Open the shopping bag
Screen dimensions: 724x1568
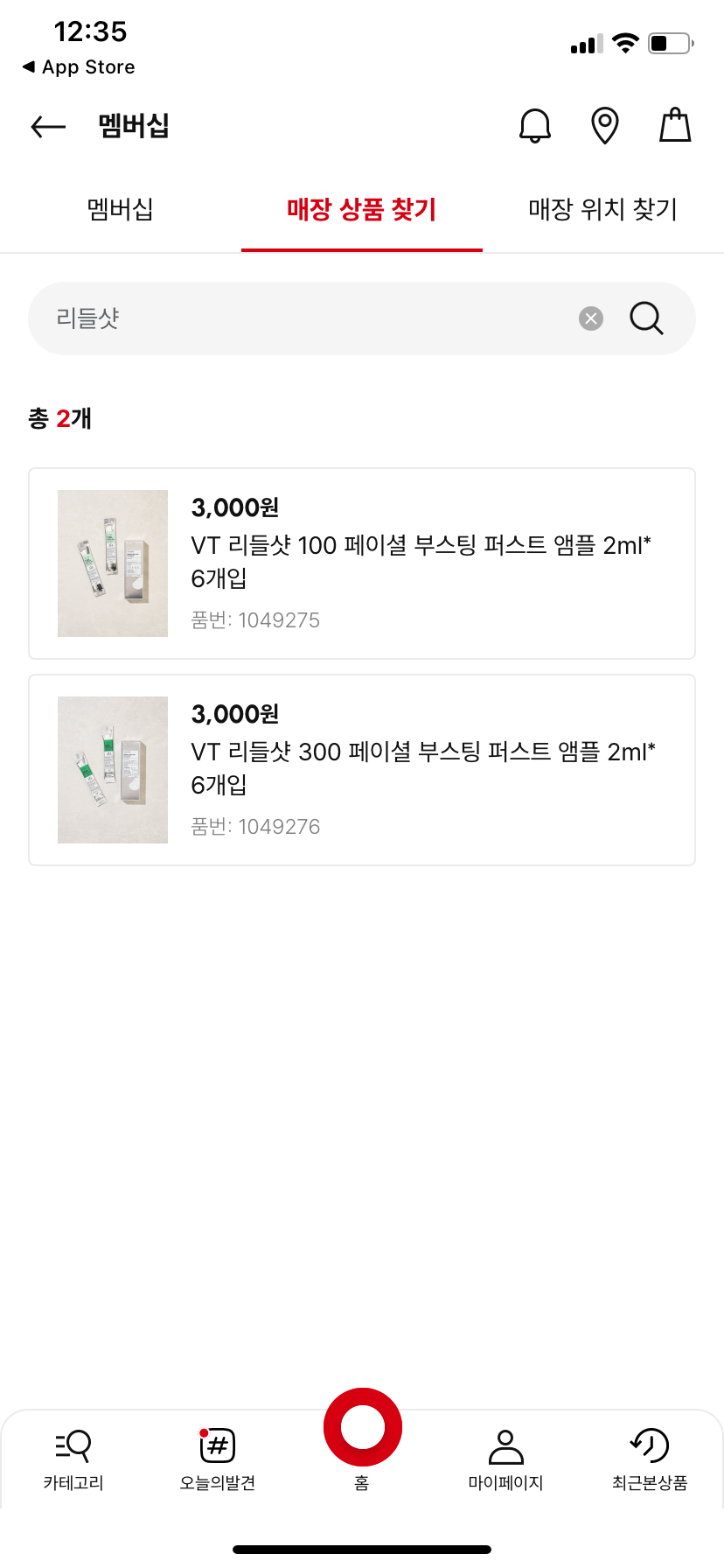674,125
